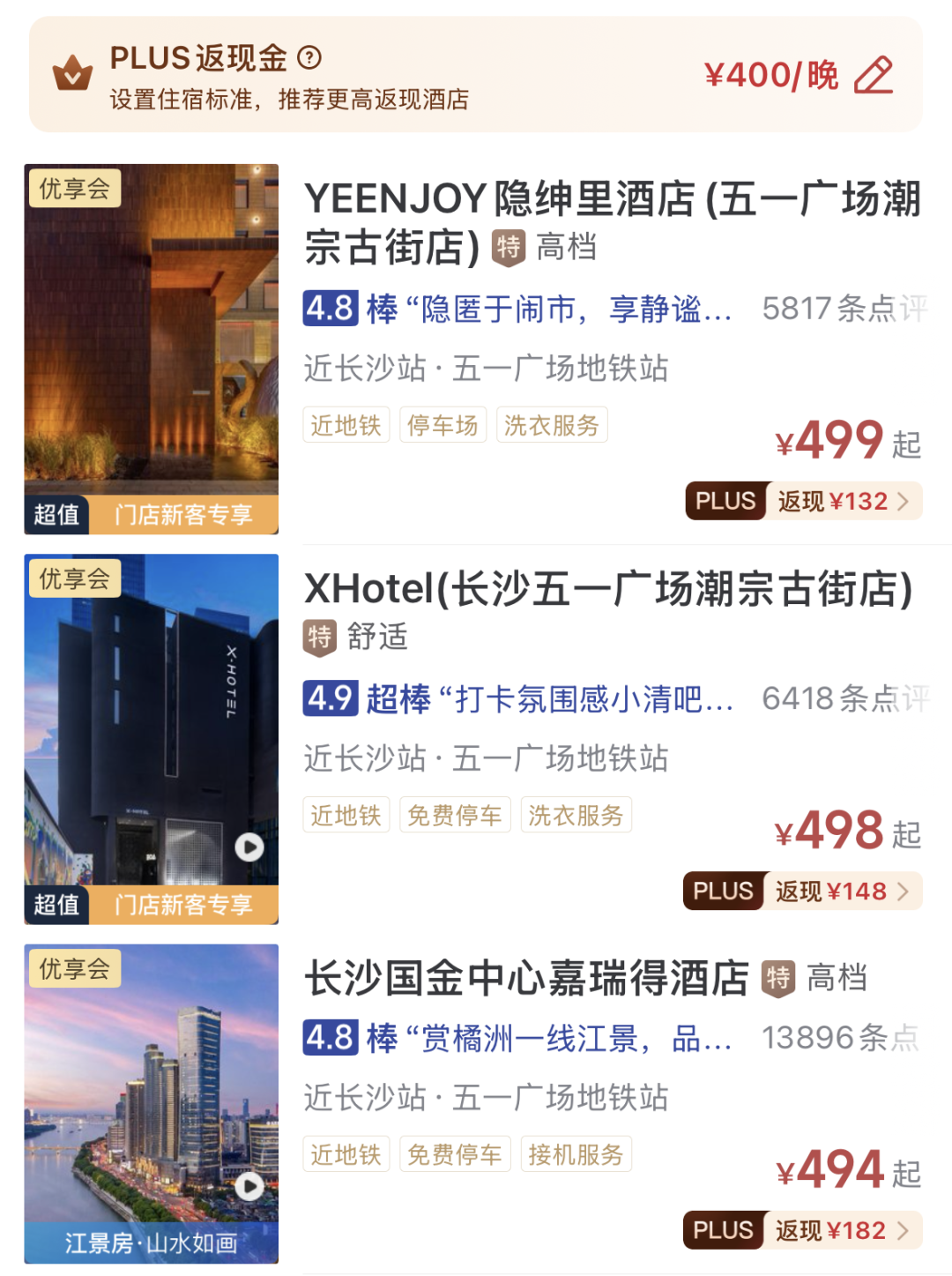Open the YEENJOY hotel entrance photo

(x=152, y=335)
